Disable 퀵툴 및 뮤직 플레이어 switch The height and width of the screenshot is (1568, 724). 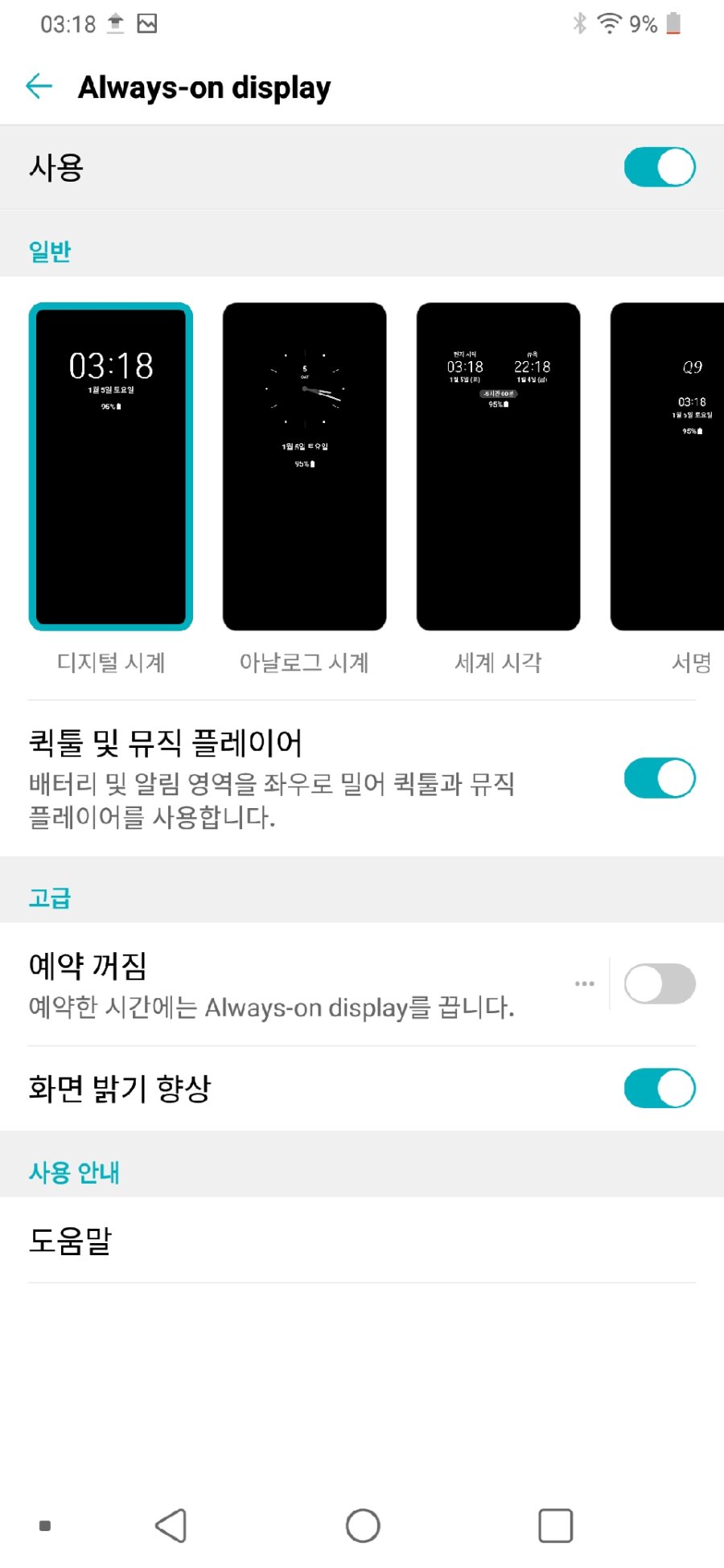click(659, 778)
